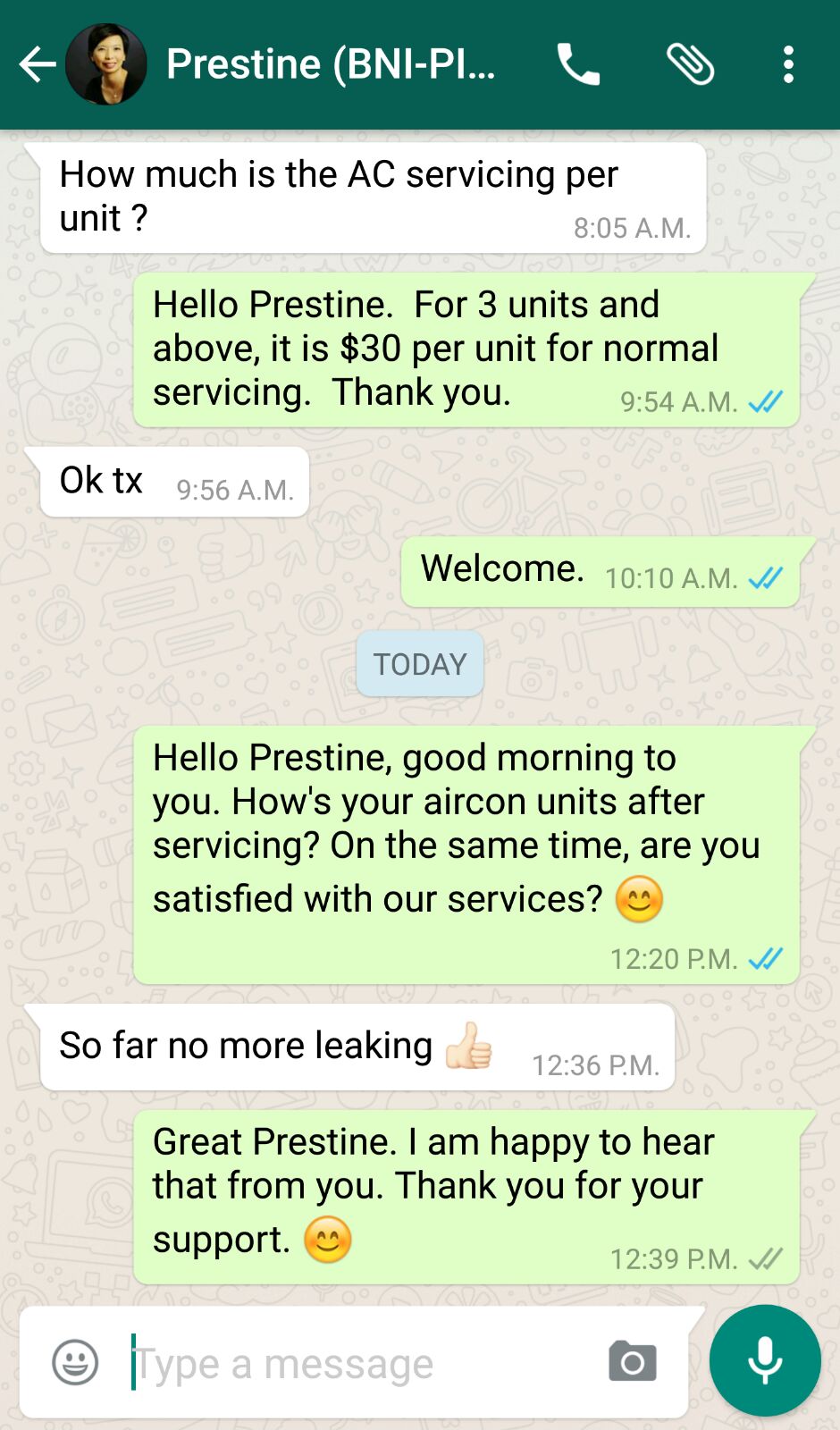Image resolution: width=840 pixels, height=1430 pixels.
Task: Start a voice call with Prestine
Action: (x=578, y=64)
